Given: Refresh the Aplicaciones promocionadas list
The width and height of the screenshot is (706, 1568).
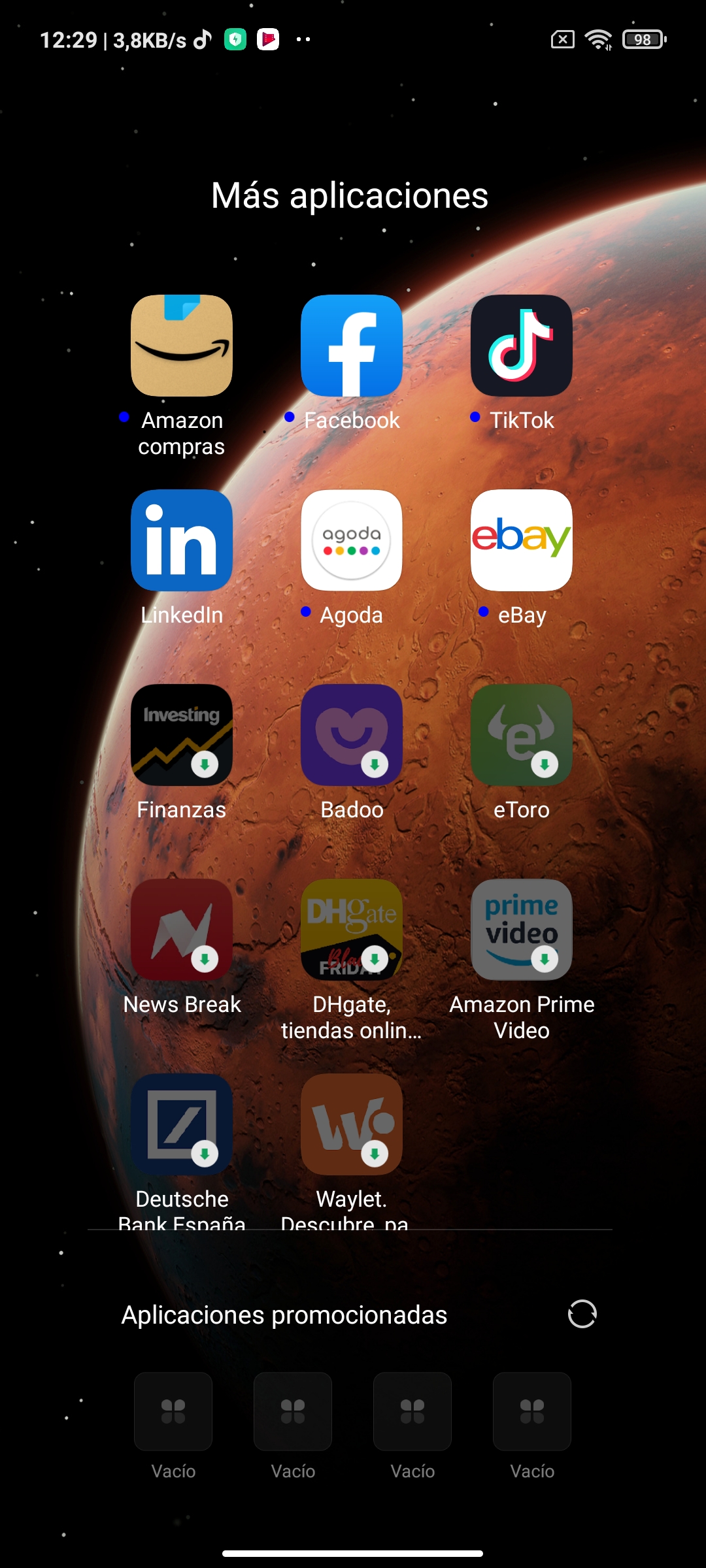Looking at the screenshot, I should click(582, 1314).
